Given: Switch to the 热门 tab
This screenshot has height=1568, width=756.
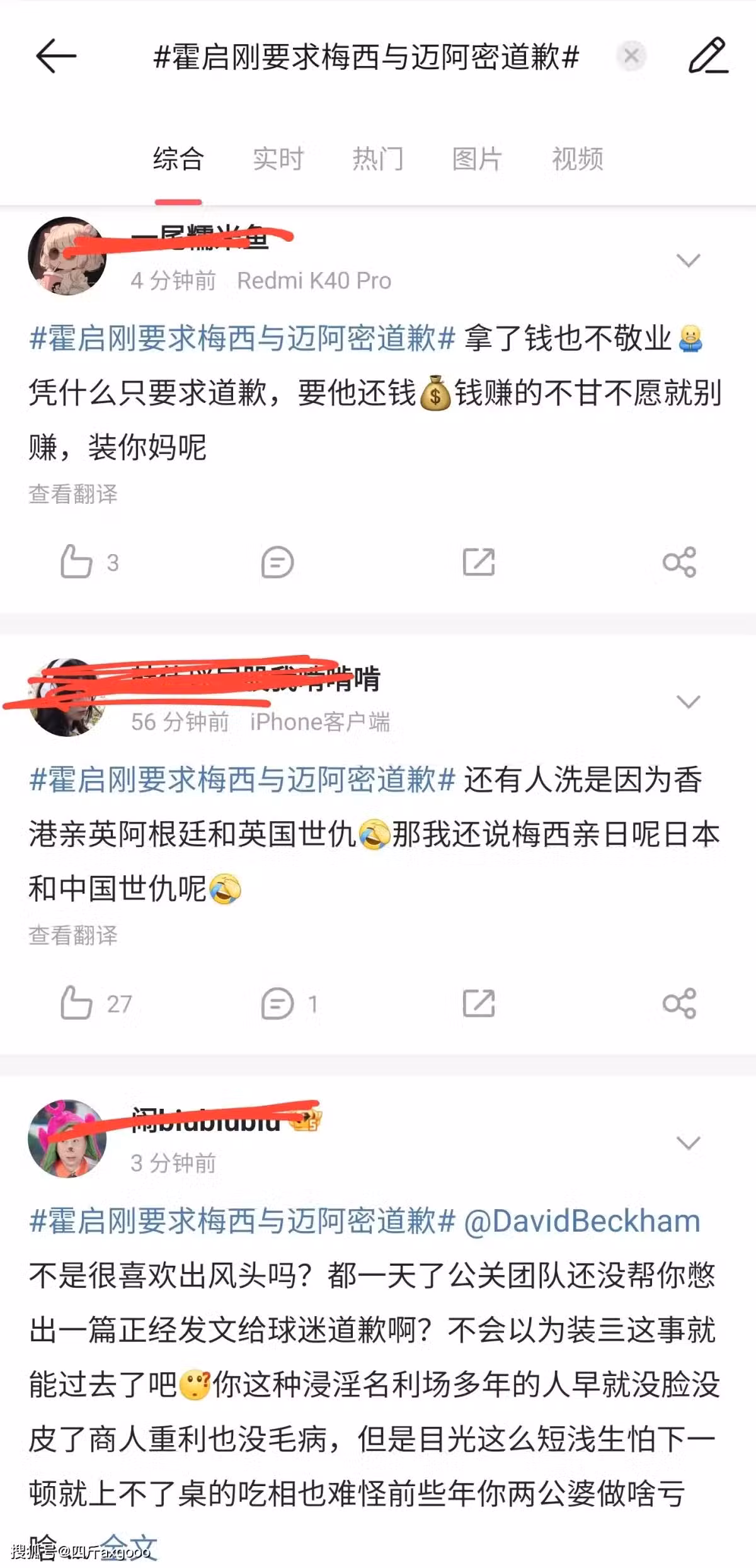Looking at the screenshot, I should [377, 159].
